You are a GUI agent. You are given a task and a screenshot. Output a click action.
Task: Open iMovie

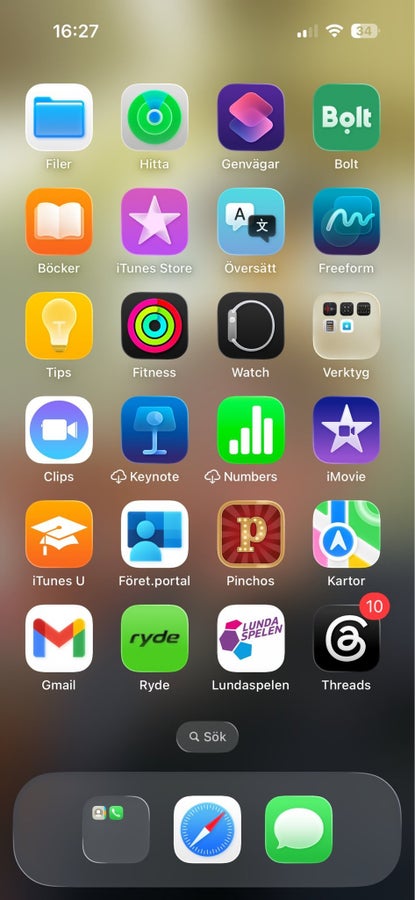click(x=346, y=429)
